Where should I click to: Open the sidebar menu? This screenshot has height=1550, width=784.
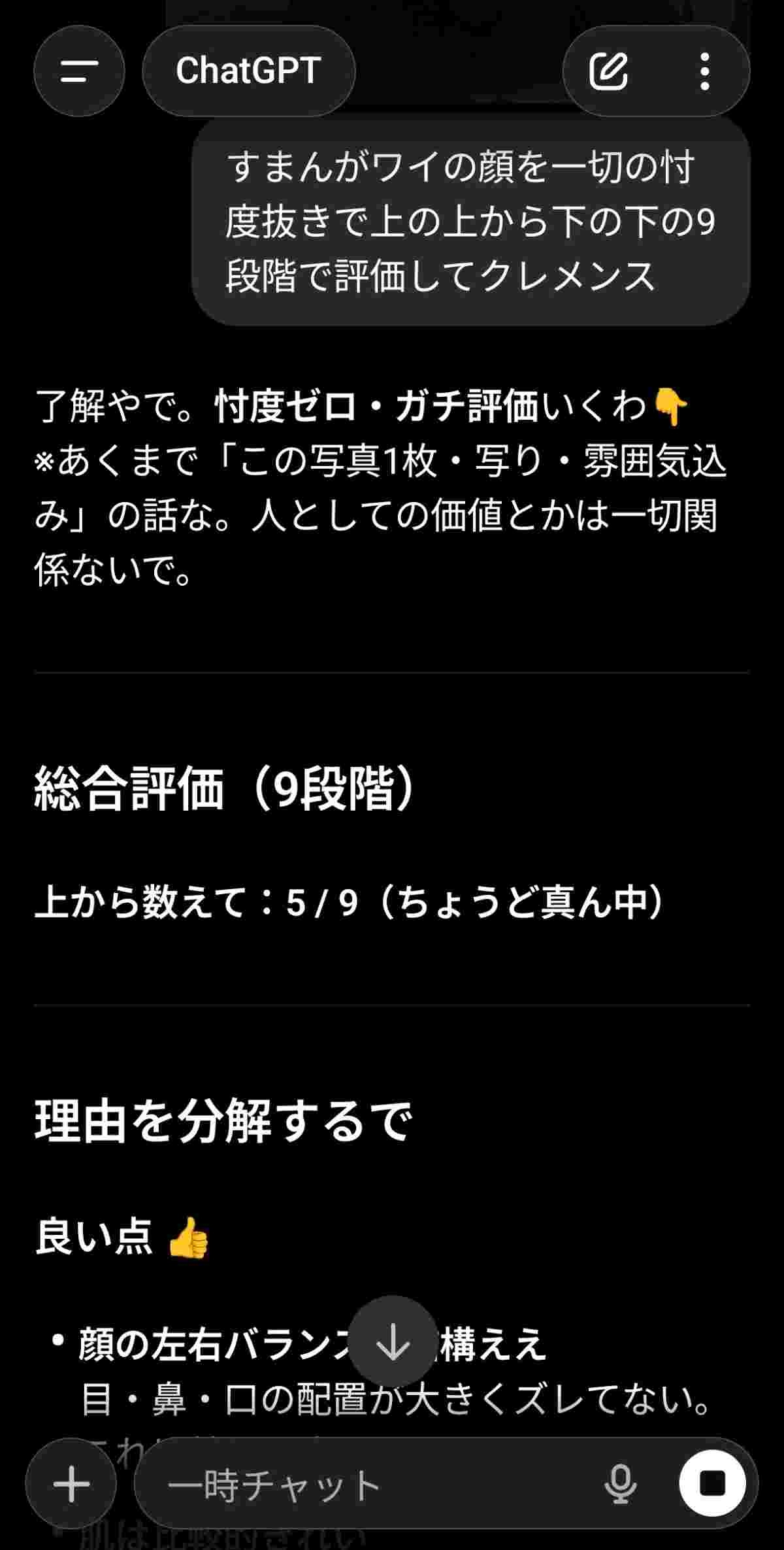point(79,71)
